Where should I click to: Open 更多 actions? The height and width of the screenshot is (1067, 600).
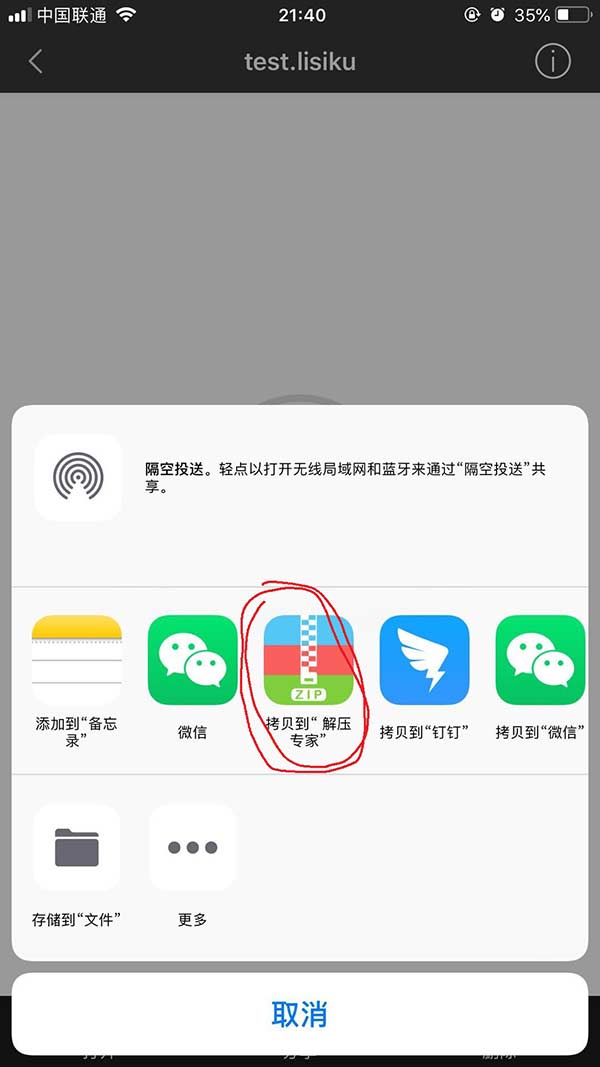click(x=193, y=847)
